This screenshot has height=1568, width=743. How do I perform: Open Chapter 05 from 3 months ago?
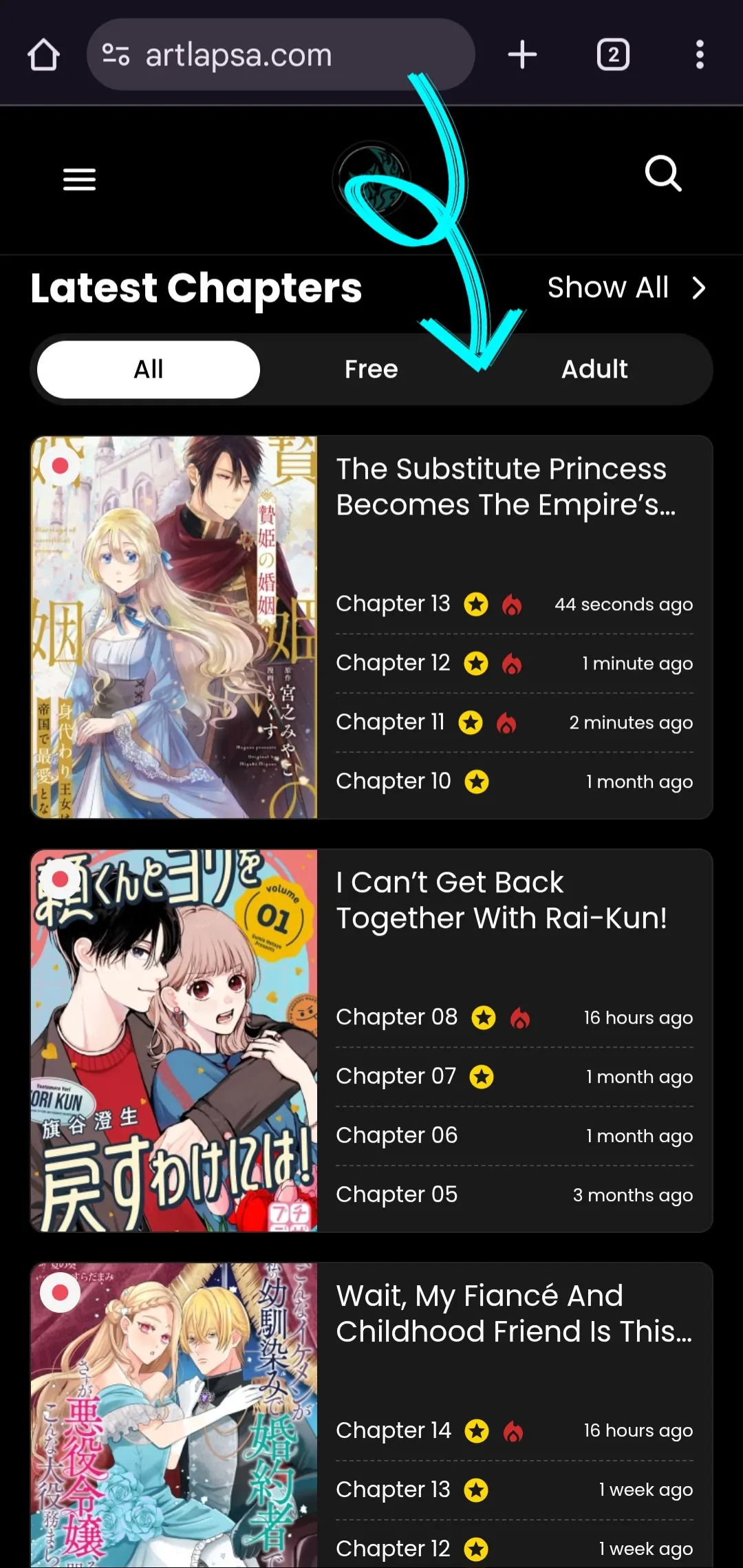[x=514, y=1195]
